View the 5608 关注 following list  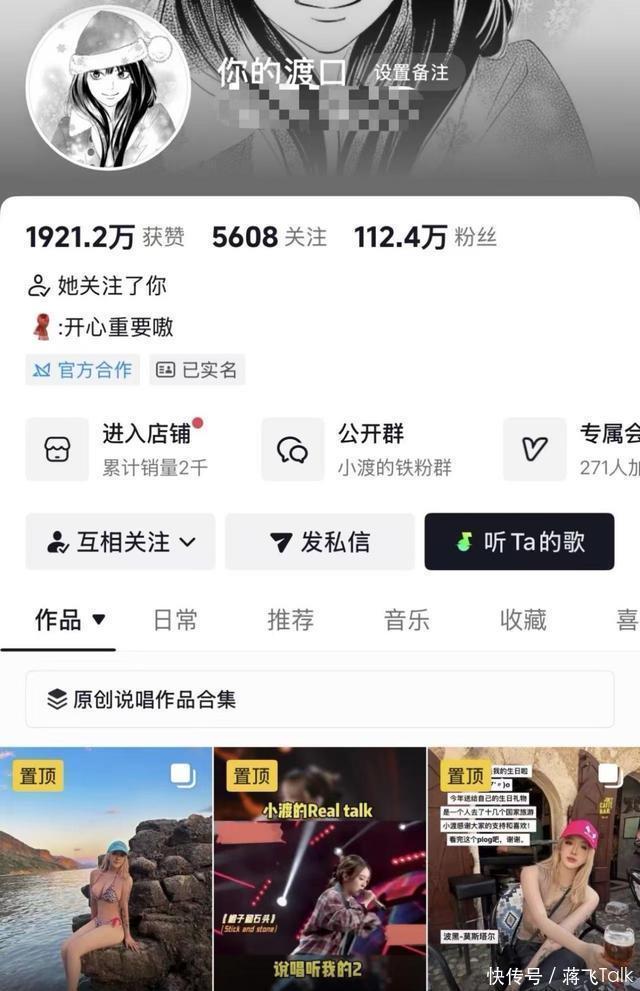click(x=269, y=237)
